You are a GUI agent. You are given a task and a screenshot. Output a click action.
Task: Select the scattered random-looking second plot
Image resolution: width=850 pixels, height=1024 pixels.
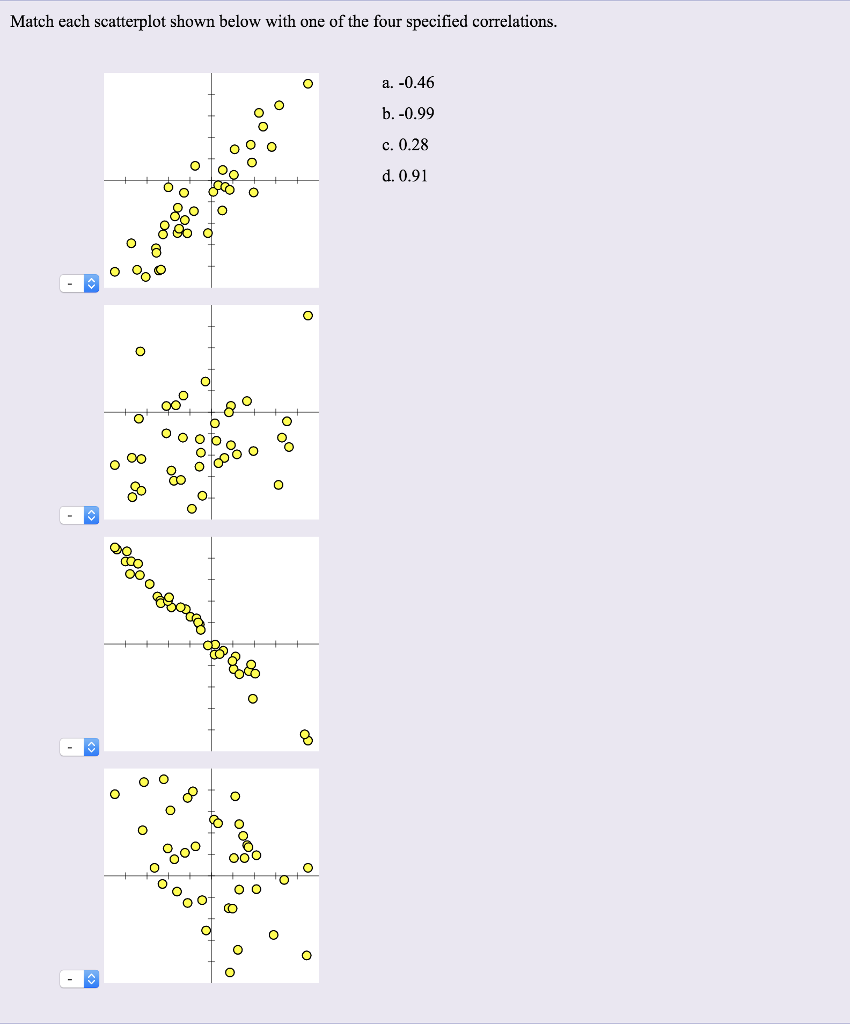[210, 413]
